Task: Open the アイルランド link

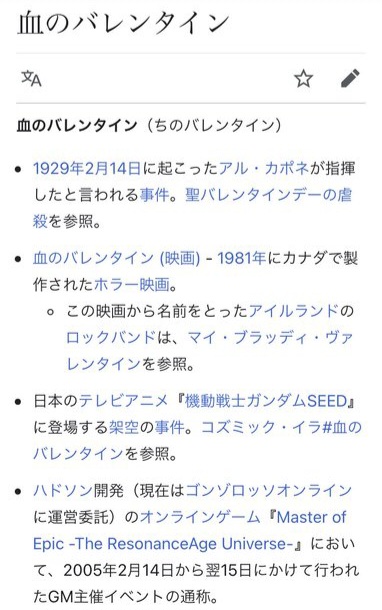Action: (293, 311)
